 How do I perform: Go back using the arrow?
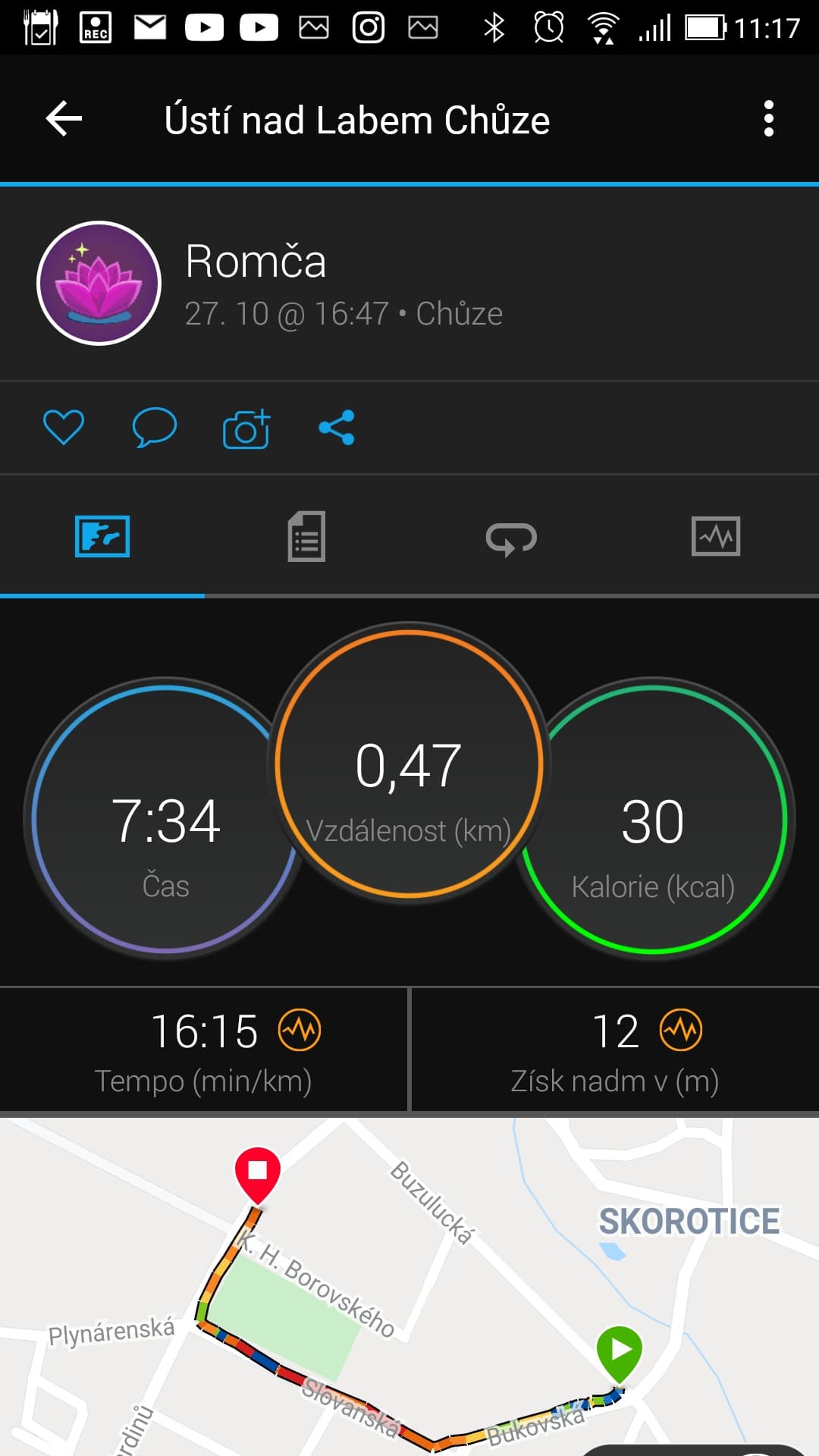(64, 119)
